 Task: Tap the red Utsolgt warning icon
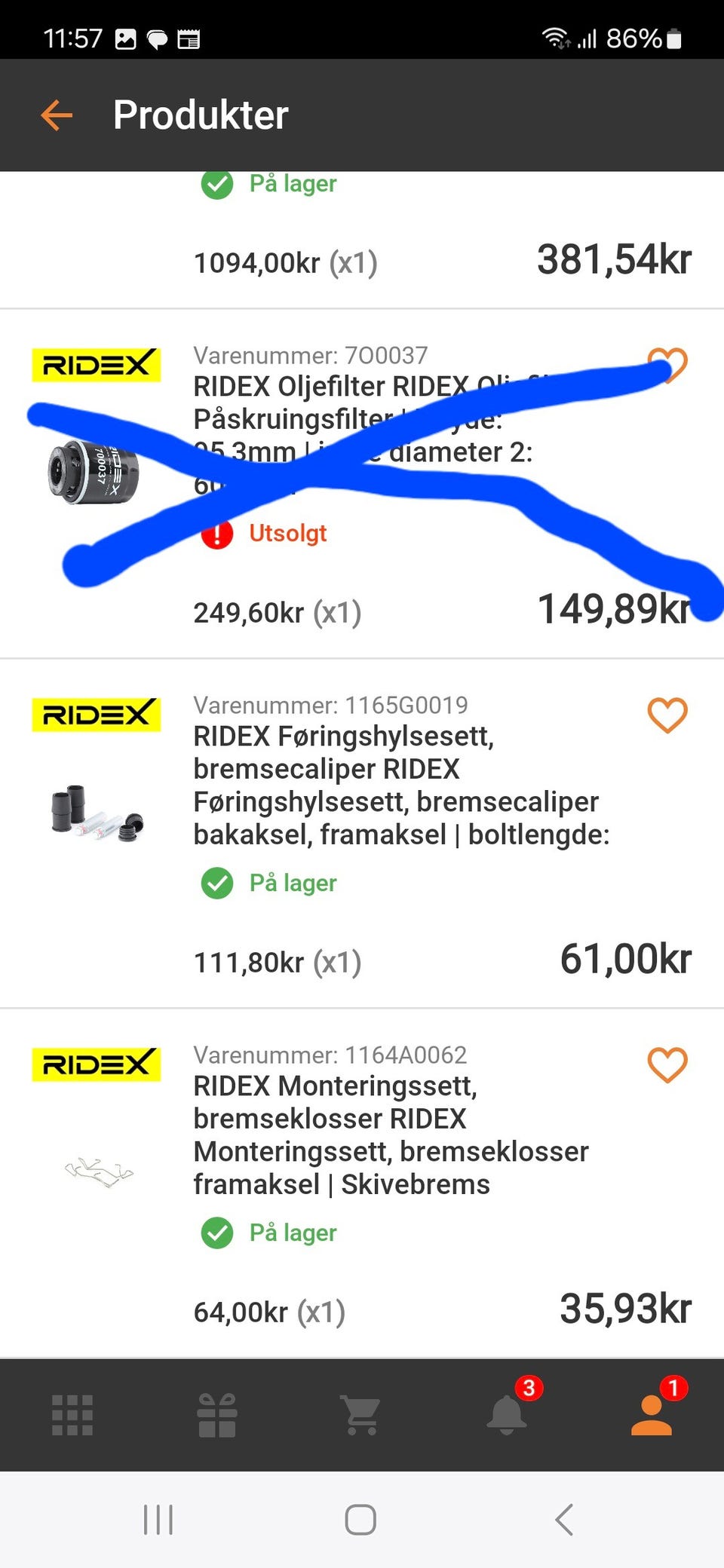point(216,534)
